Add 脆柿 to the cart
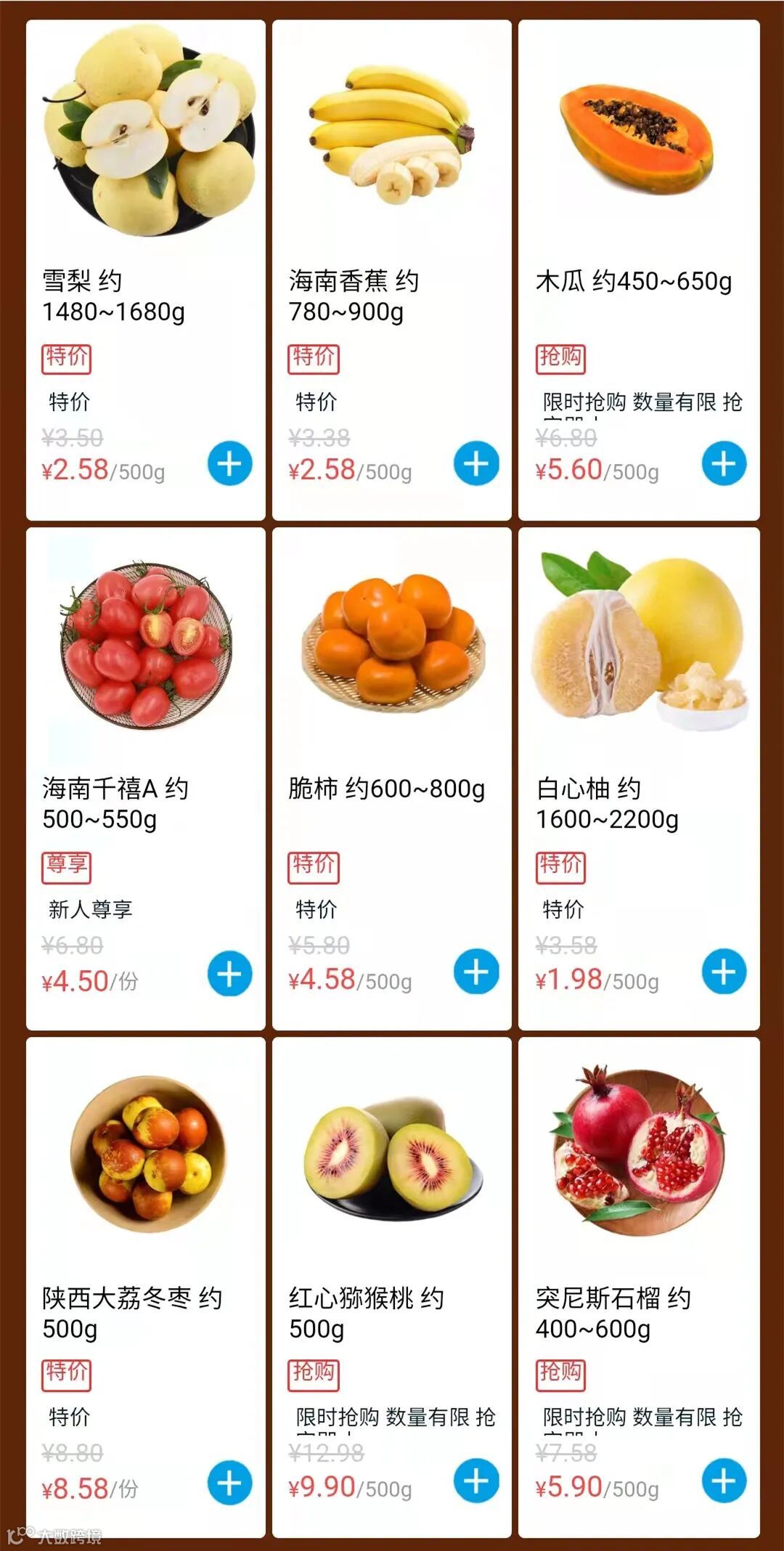The image size is (784, 1551). point(476,972)
